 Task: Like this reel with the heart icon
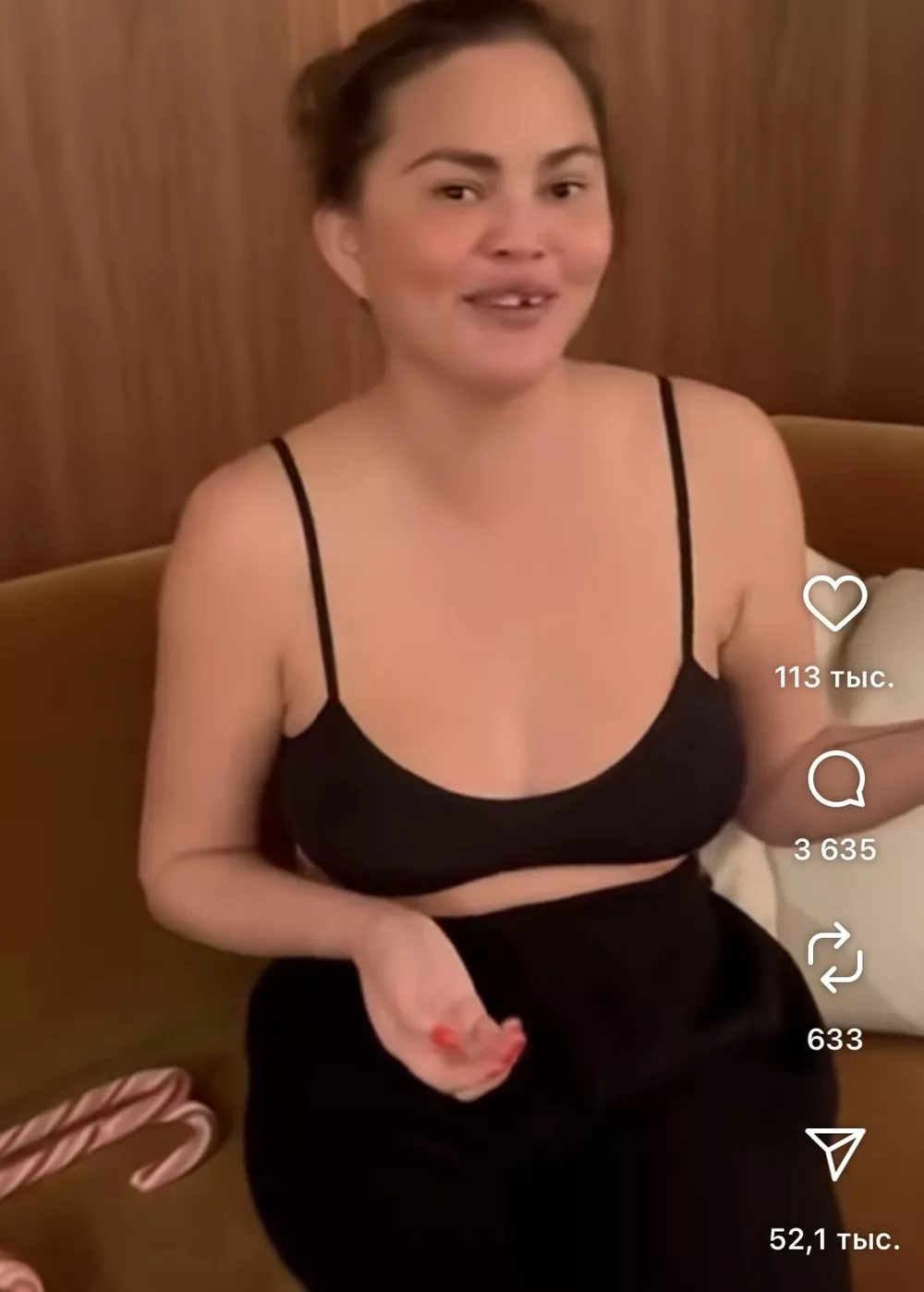(x=834, y=603)
